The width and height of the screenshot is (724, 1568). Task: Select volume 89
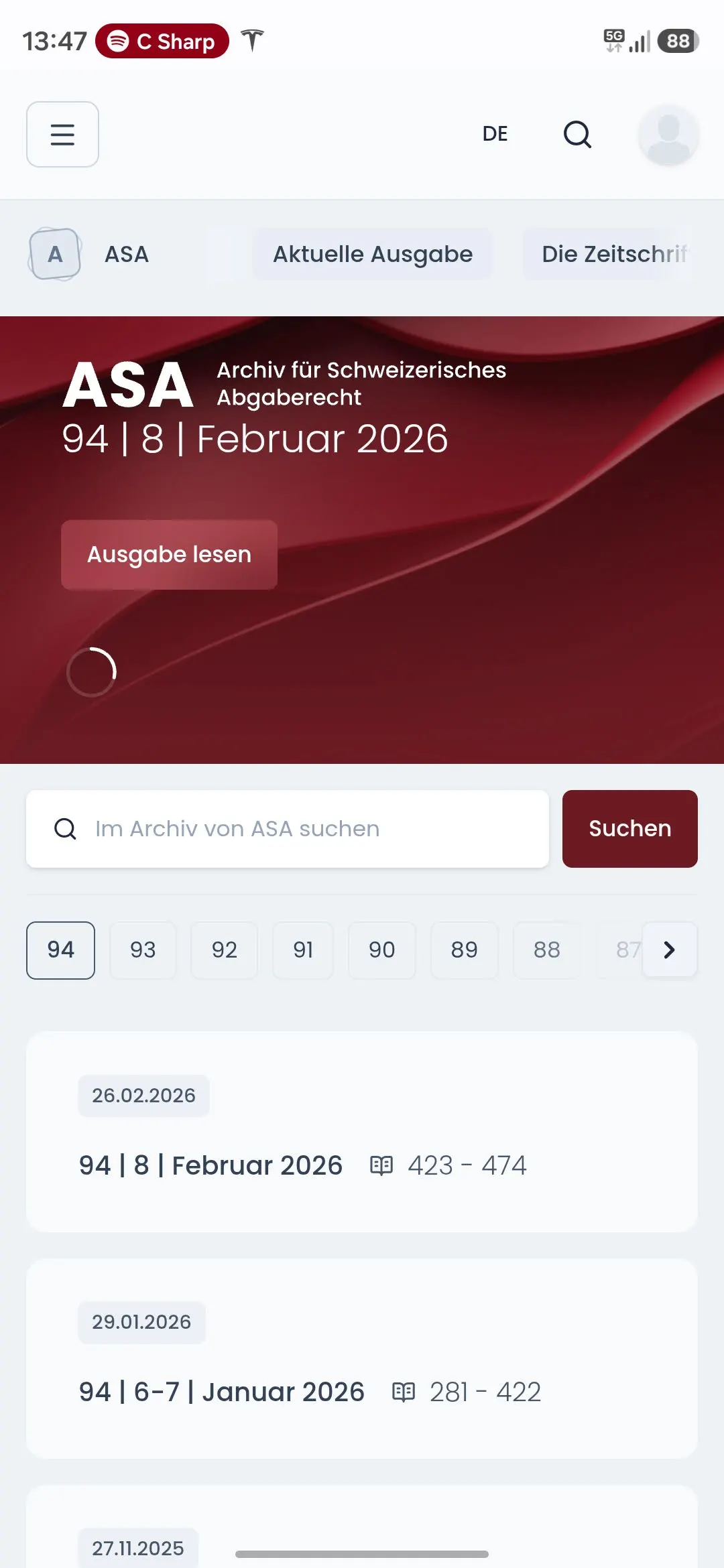tap(464, 950)
